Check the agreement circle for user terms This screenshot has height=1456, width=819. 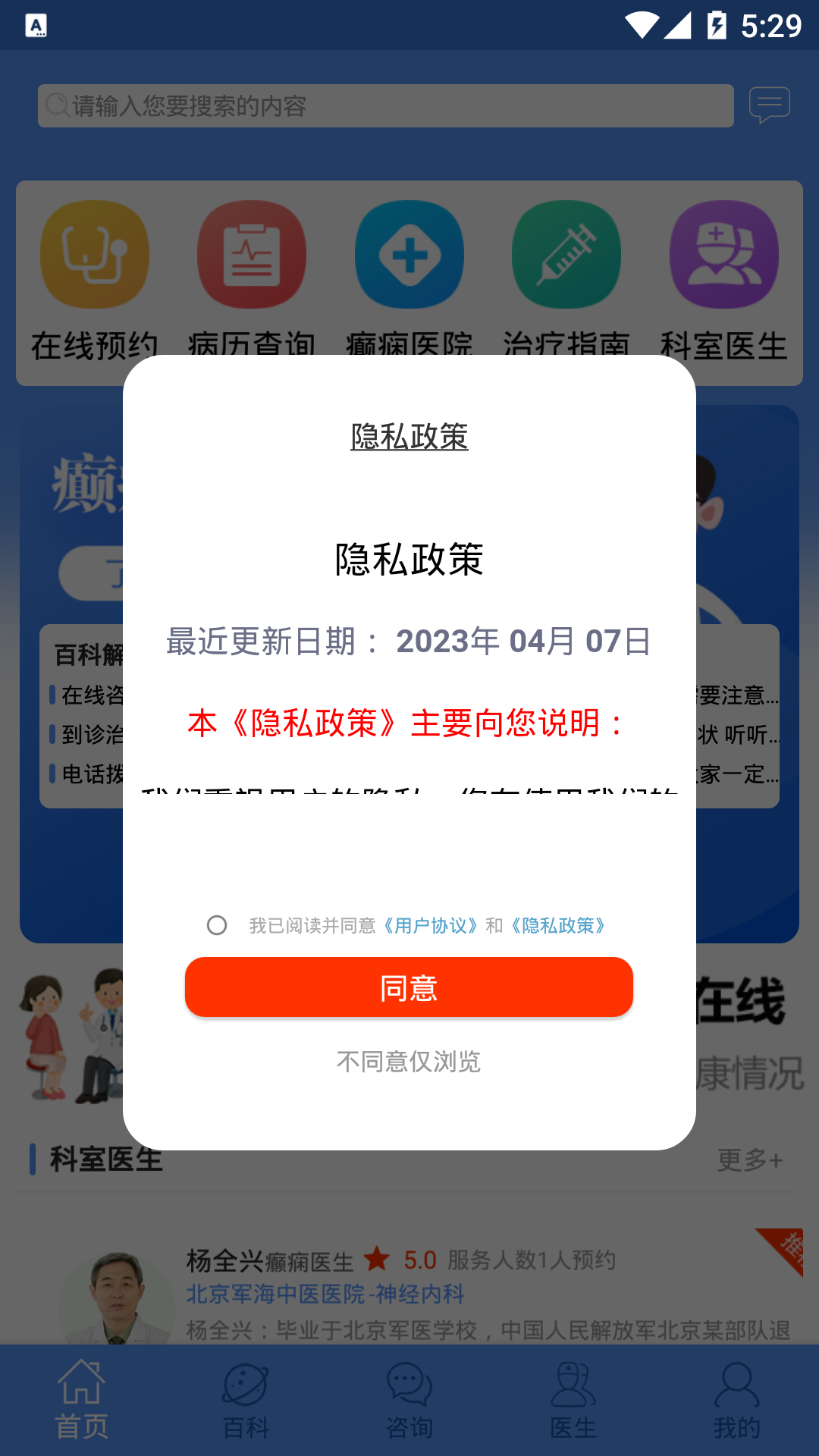click(x=218, y=924)
